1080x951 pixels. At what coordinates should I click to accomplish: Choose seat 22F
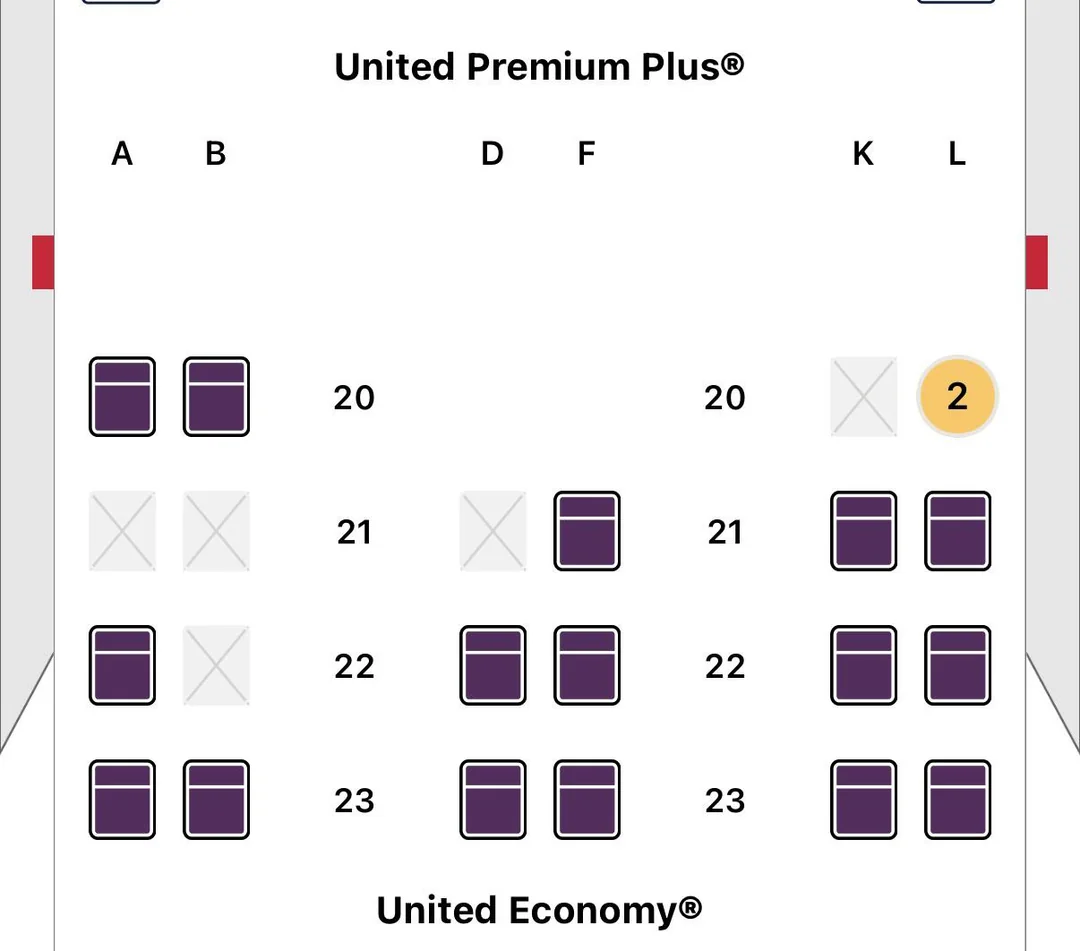[x=587, y=665]
